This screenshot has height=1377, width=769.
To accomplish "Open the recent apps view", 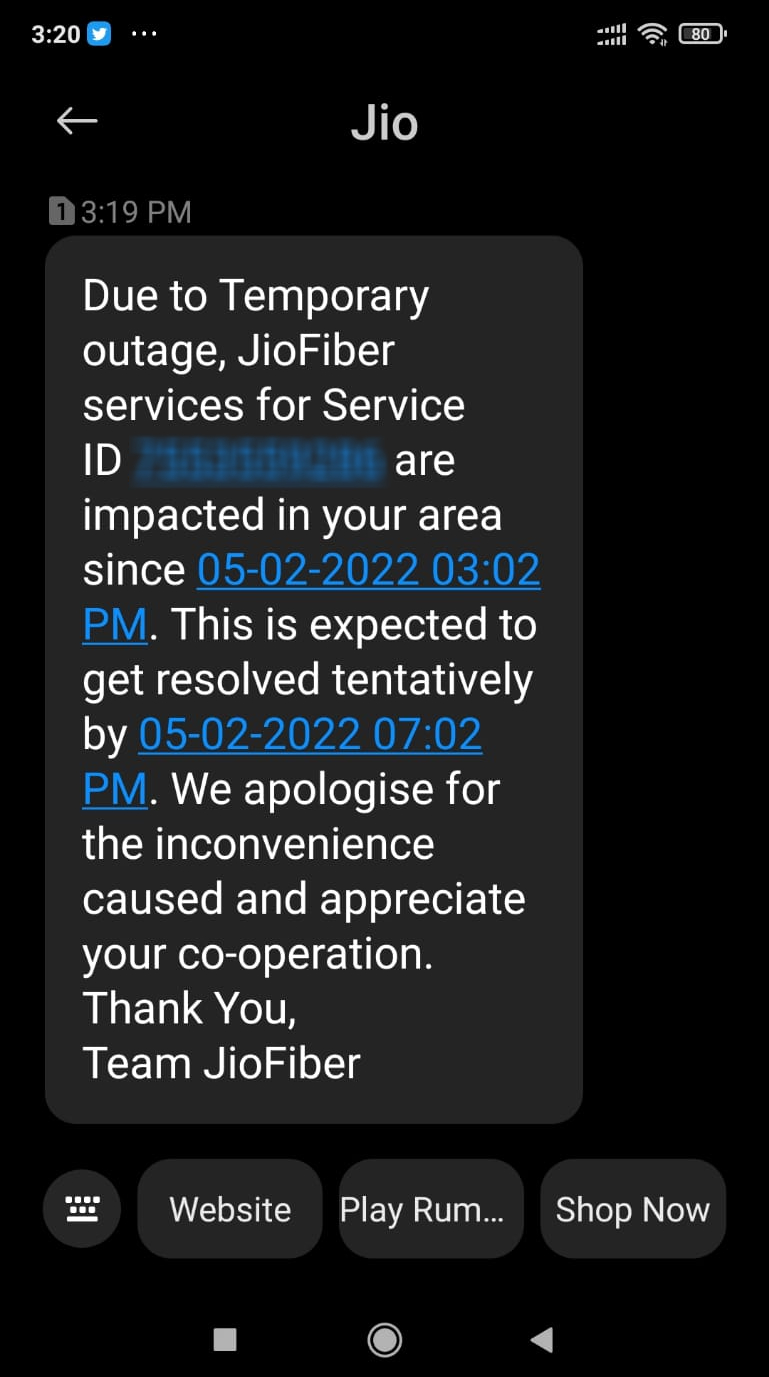I will [225, 1339].
